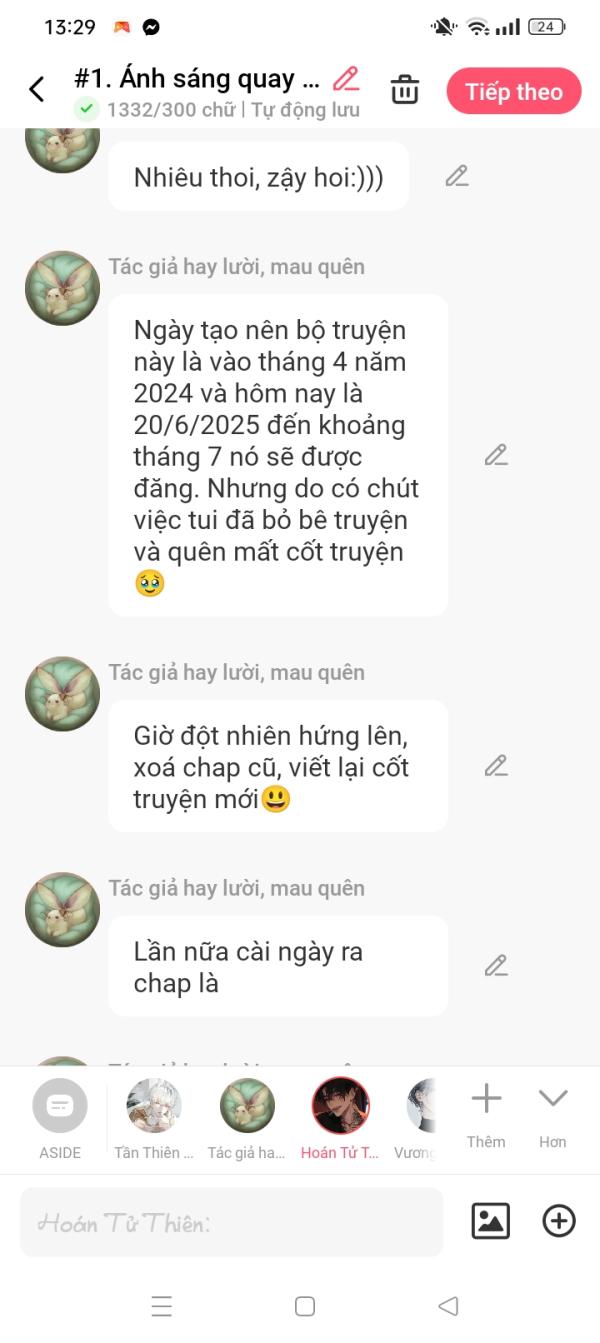Focus the Hoán Tử Thiên message field
This screenshot has height=1343, width=600.
pyautogui.click(x=231, y=1222)
